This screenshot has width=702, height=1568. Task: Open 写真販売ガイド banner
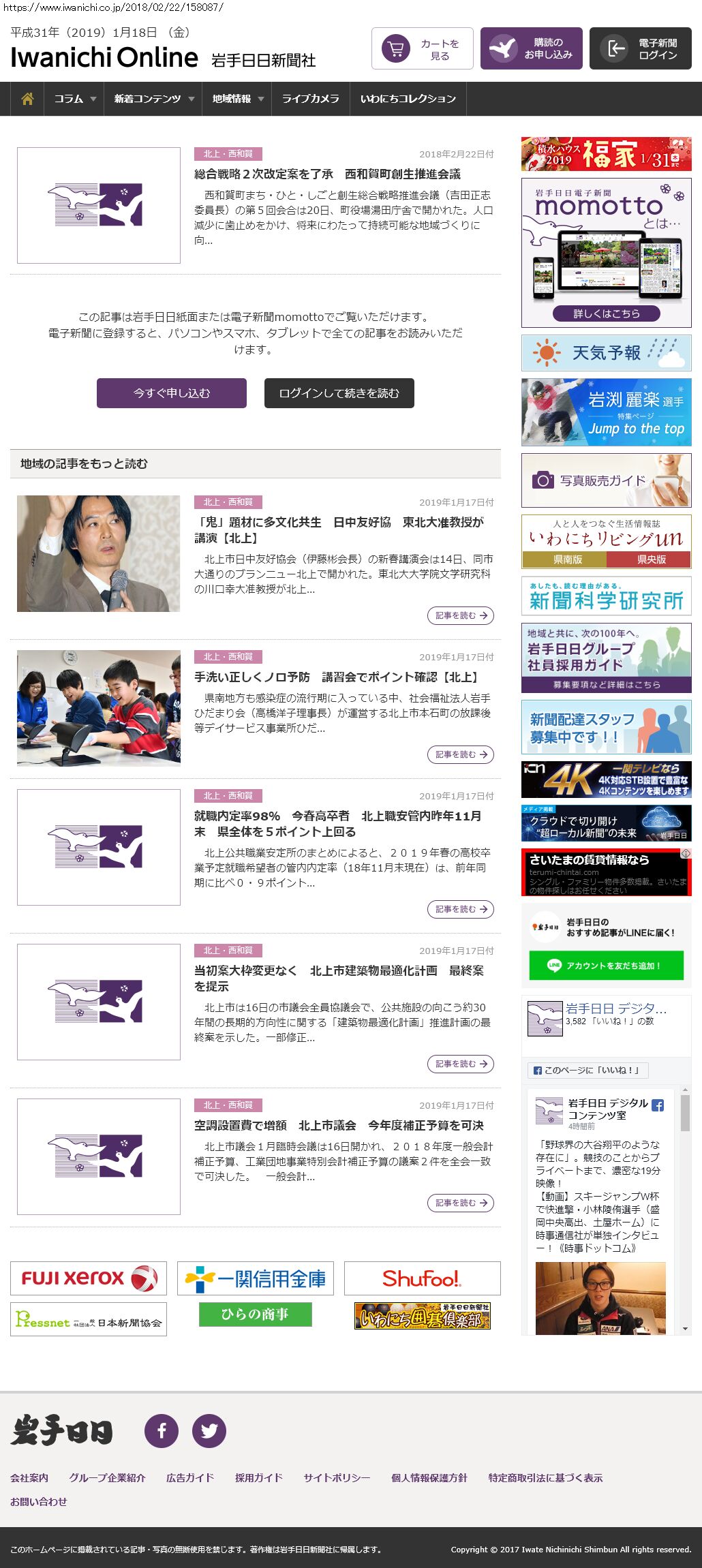(606, 480)
